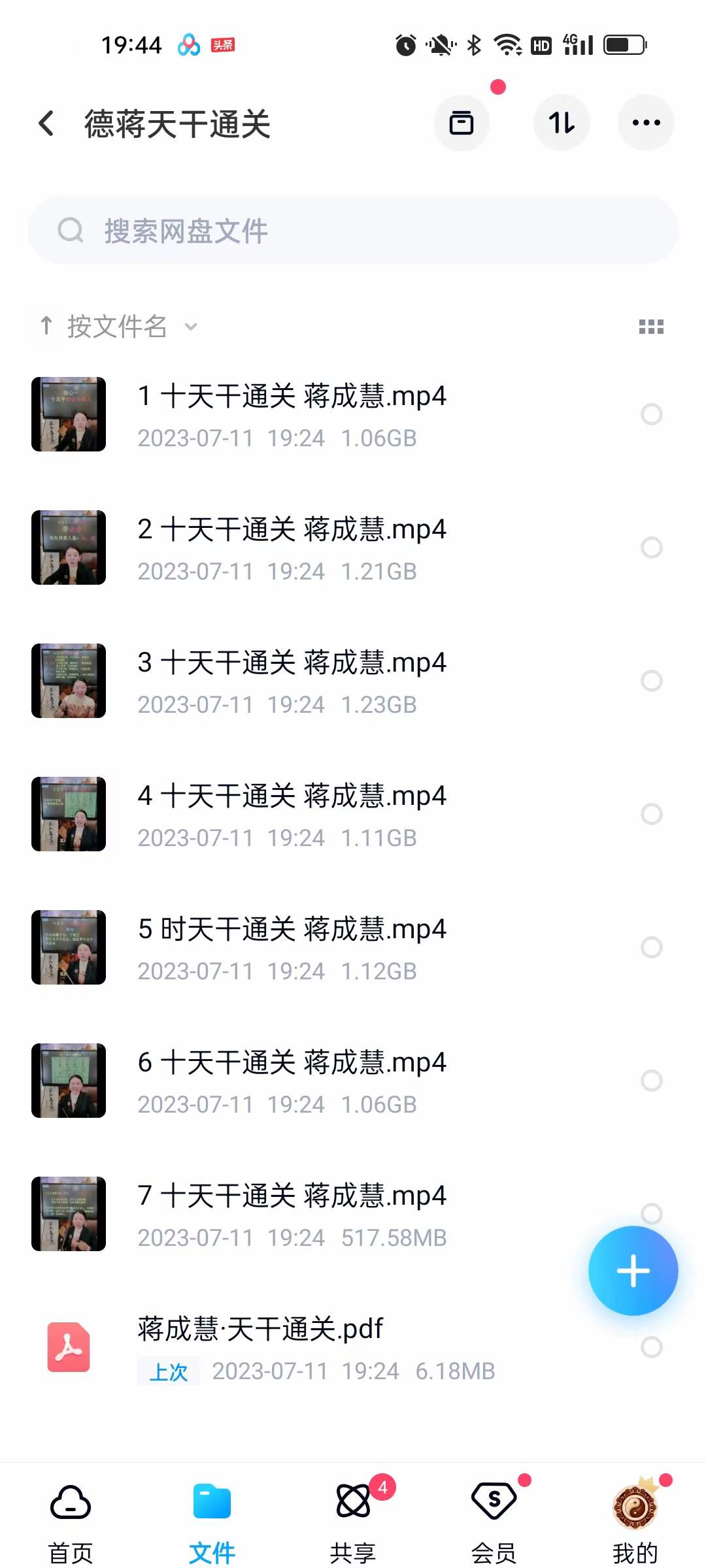Tap the thumbnail of 5 时天干通关 video
Screen dimensions: 706x1568
(68, 947)
